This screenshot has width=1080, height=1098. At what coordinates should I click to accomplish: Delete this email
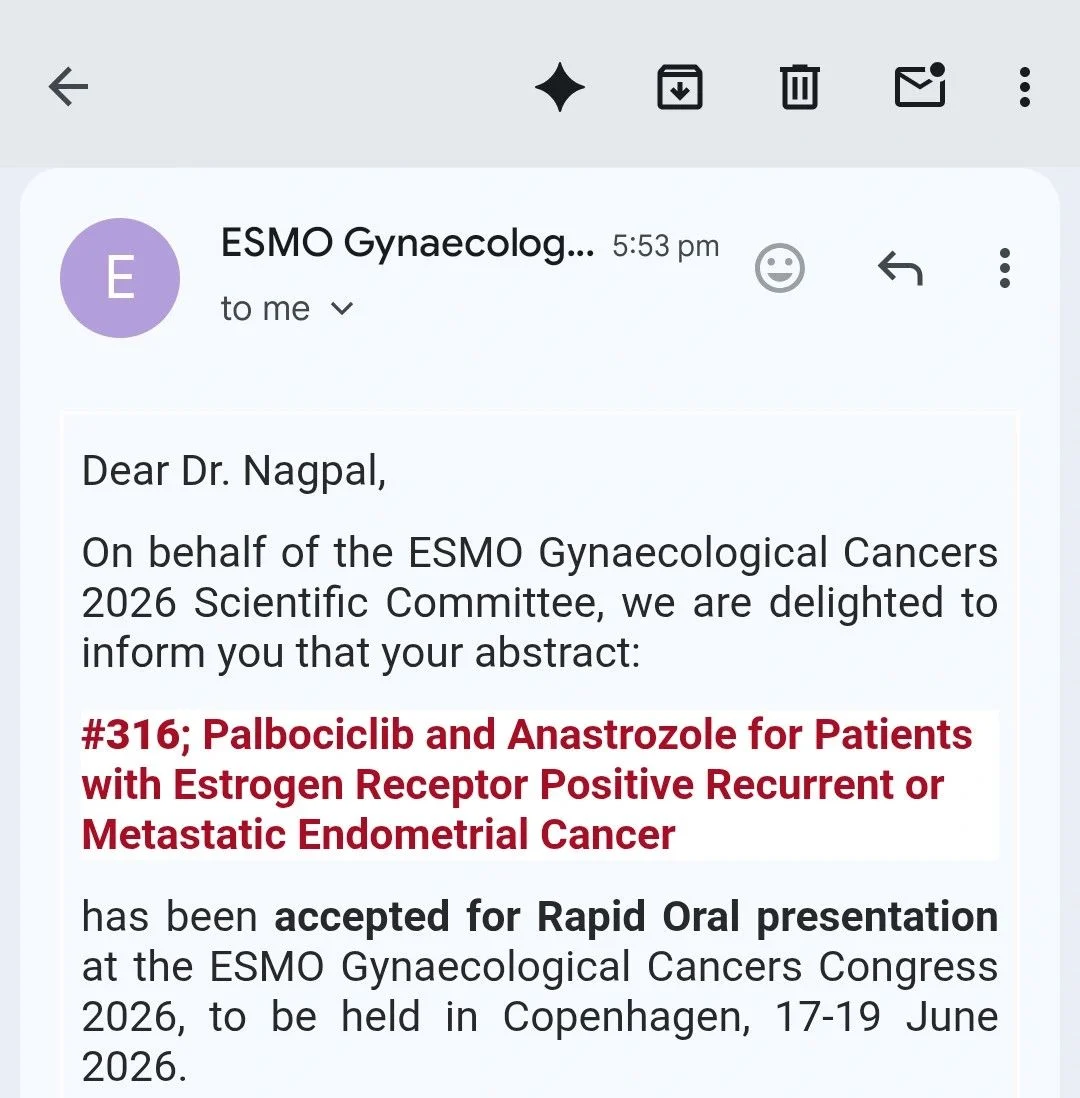[797, 87]
